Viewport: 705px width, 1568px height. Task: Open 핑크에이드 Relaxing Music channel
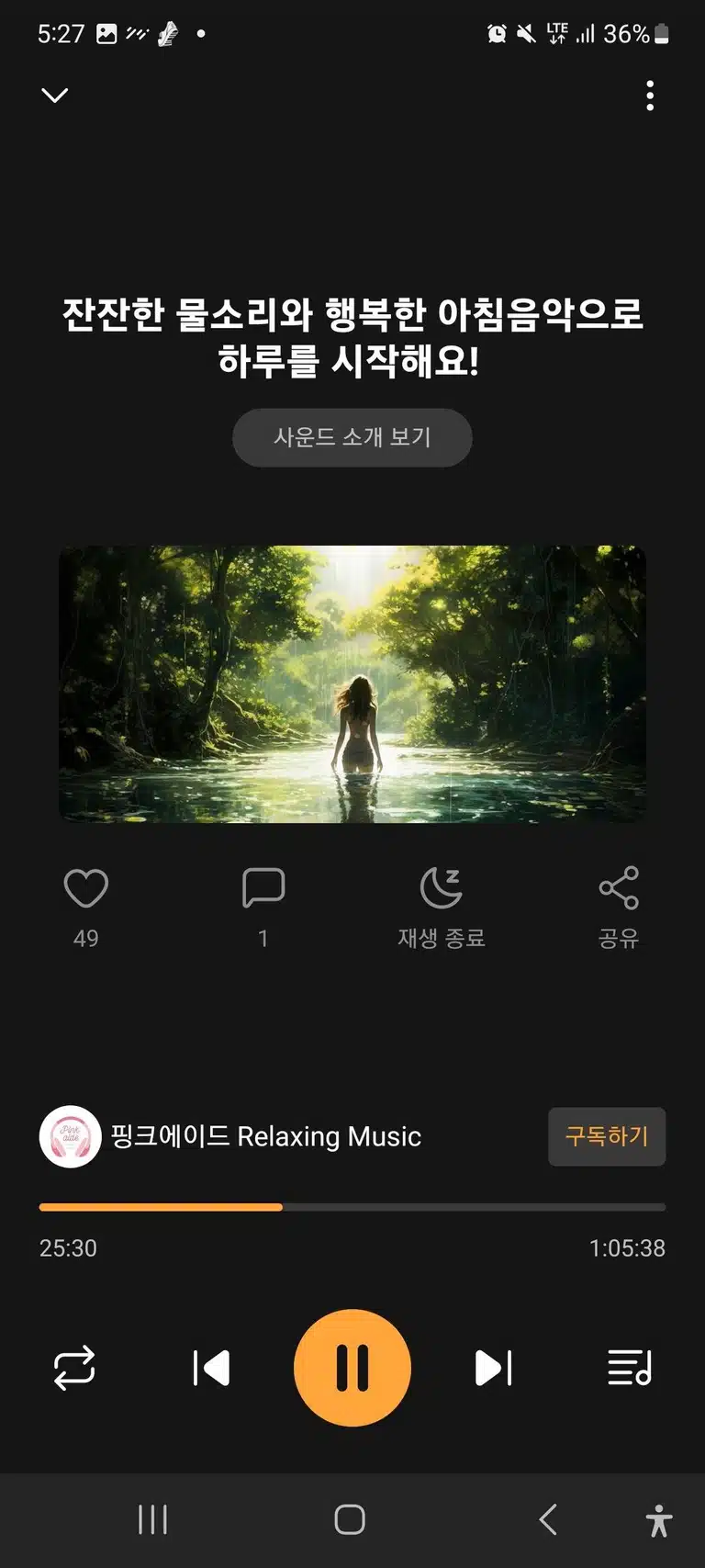click(x=230, y=1136)
